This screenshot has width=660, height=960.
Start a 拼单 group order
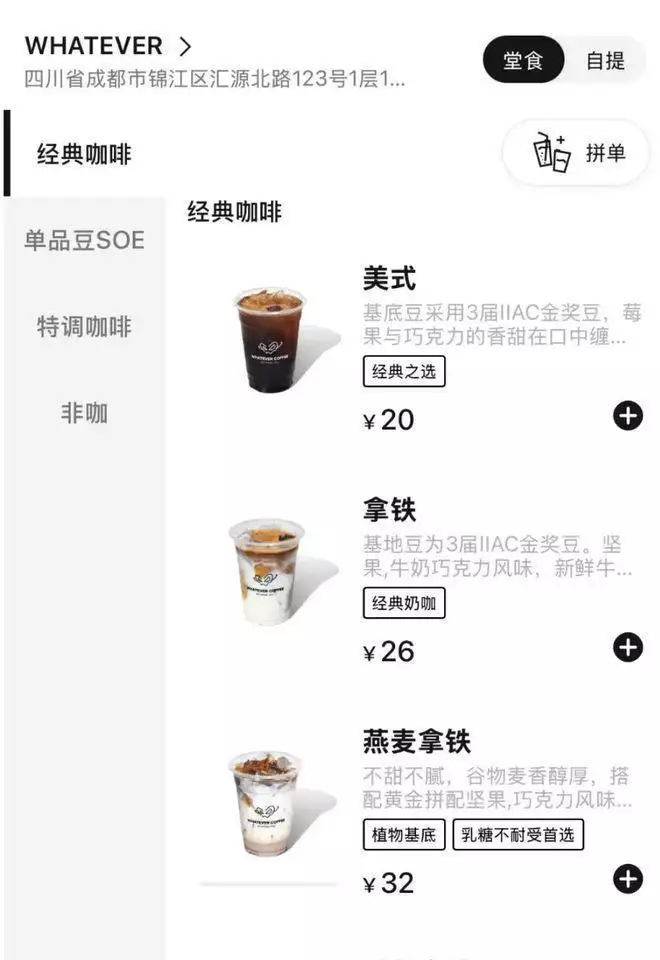(x=577, y=153)
